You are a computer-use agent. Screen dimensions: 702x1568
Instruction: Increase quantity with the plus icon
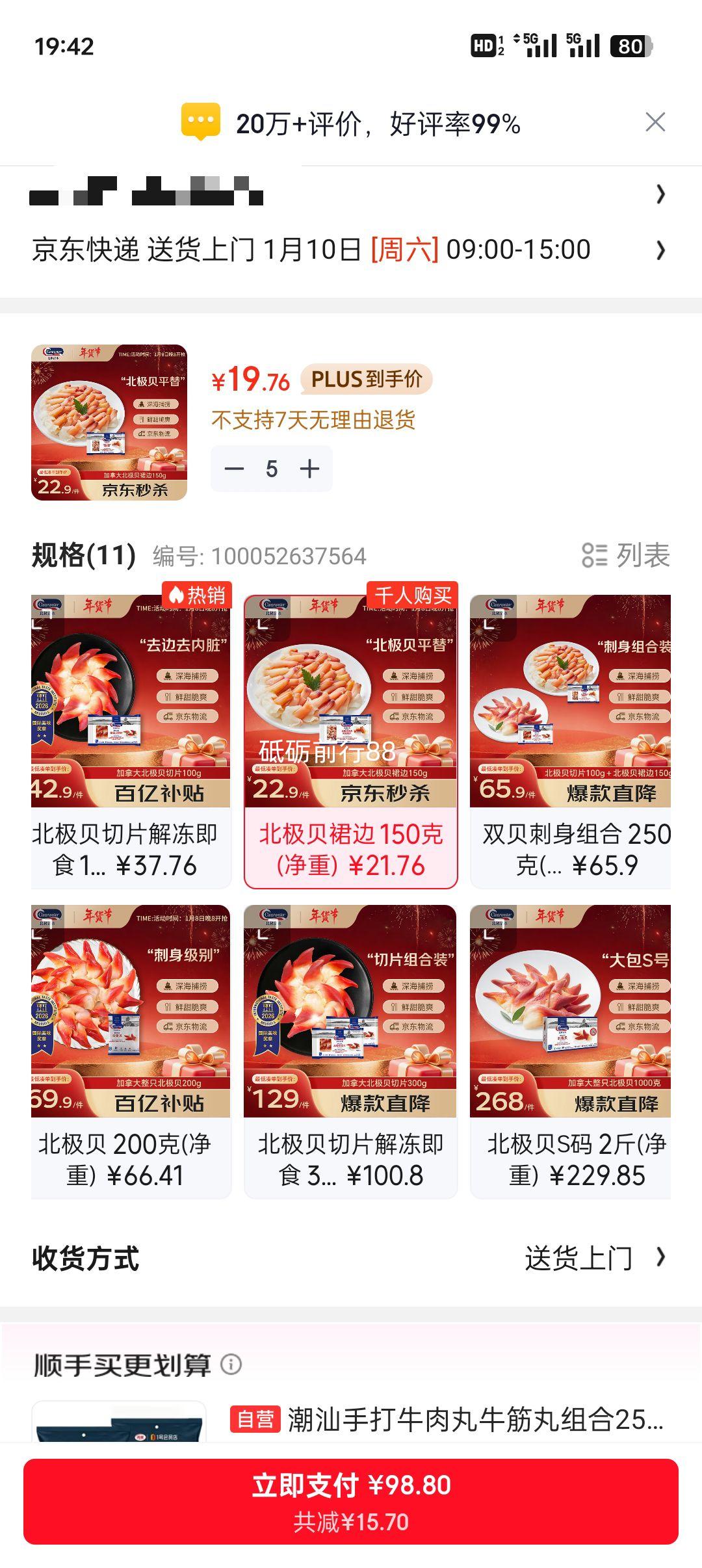coord(309,467)
